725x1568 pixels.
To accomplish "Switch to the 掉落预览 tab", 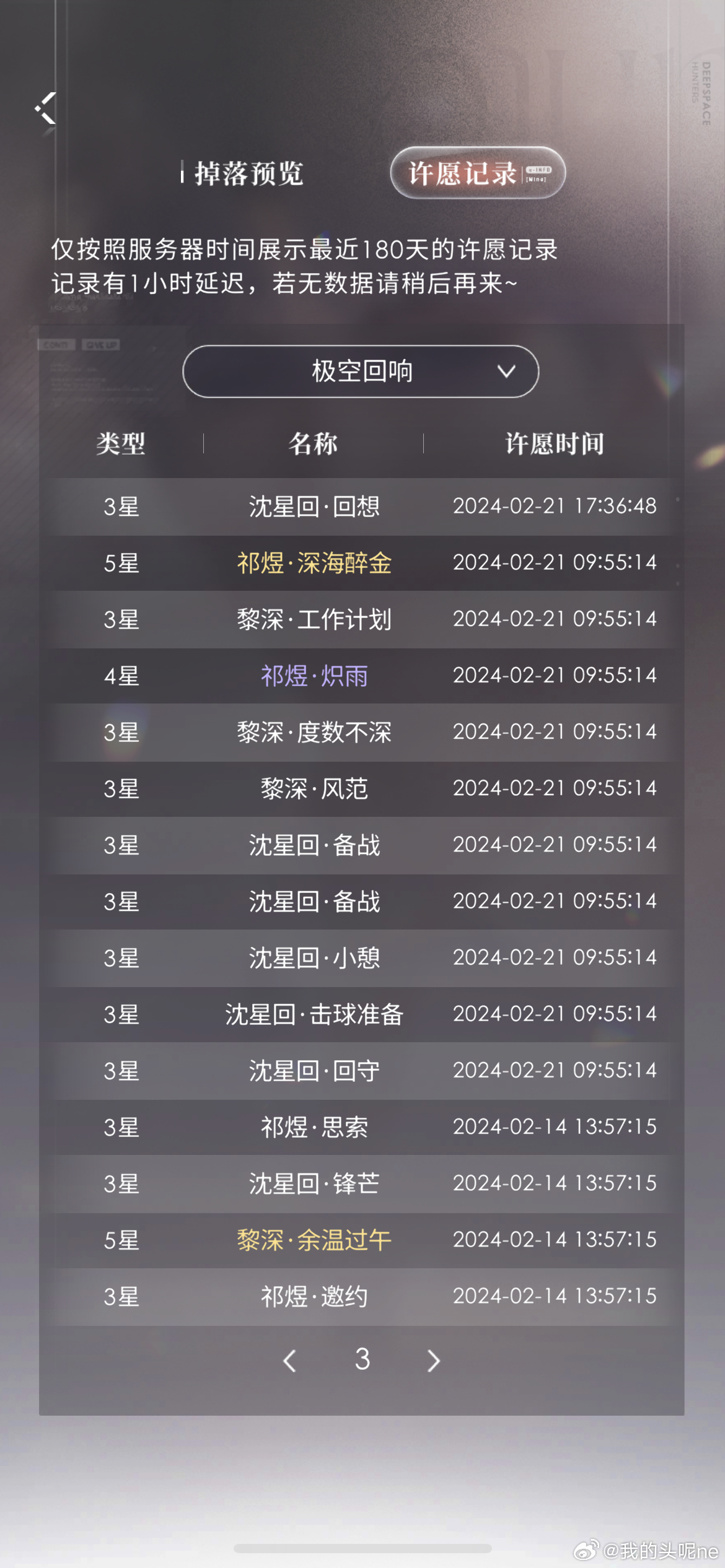I will click(248, 173).
